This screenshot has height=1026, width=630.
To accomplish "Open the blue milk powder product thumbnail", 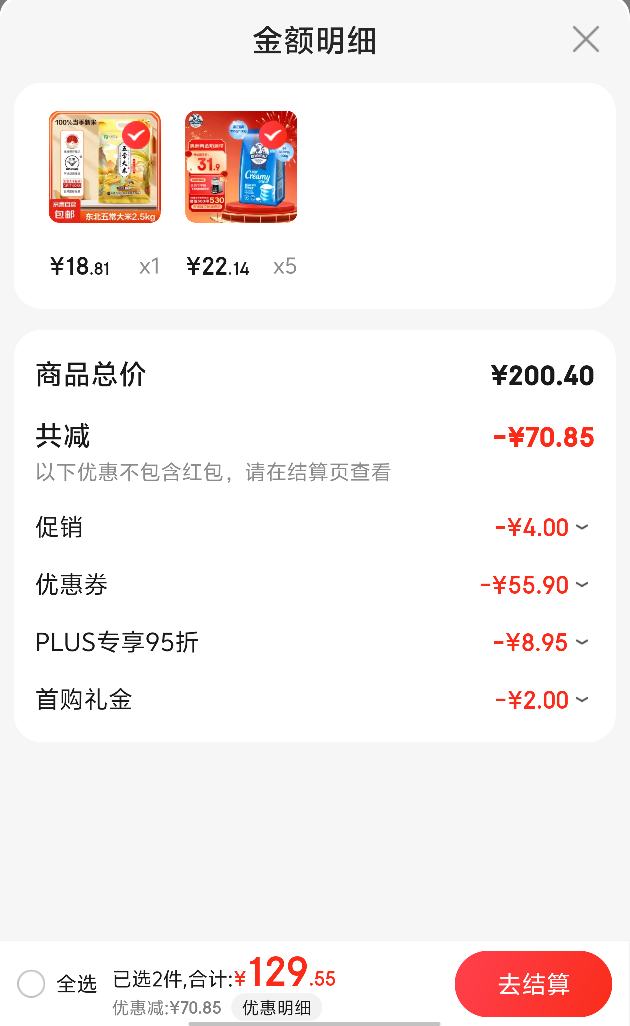I will click(x=241, y=167).
